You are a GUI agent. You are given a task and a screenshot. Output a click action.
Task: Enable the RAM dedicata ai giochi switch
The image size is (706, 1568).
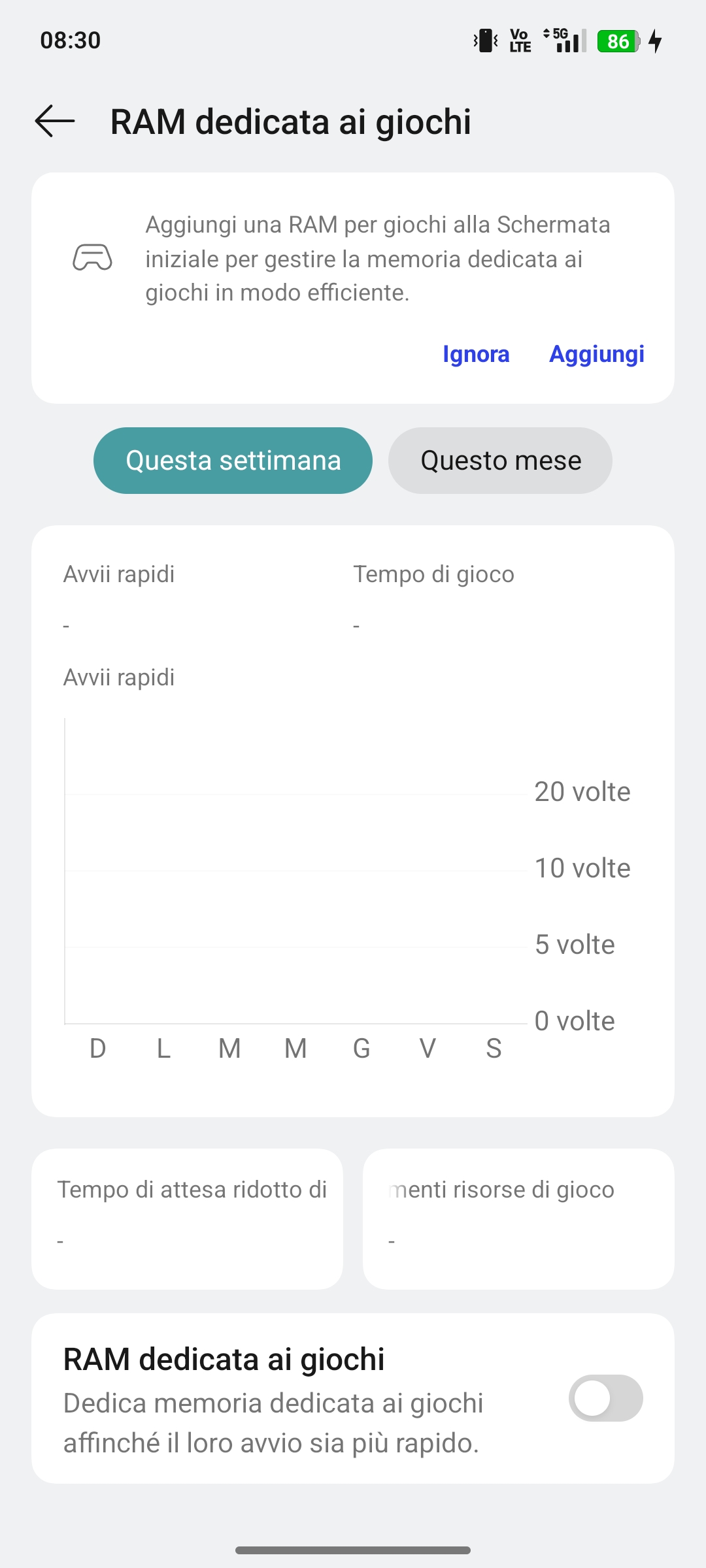point(605,1398)
